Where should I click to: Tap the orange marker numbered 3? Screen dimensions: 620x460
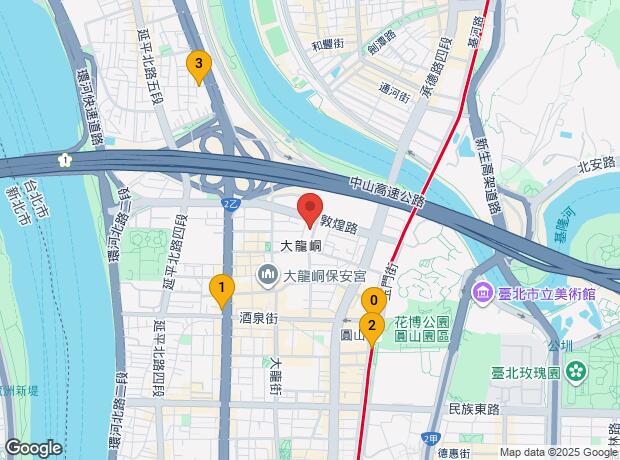point(199,66)
